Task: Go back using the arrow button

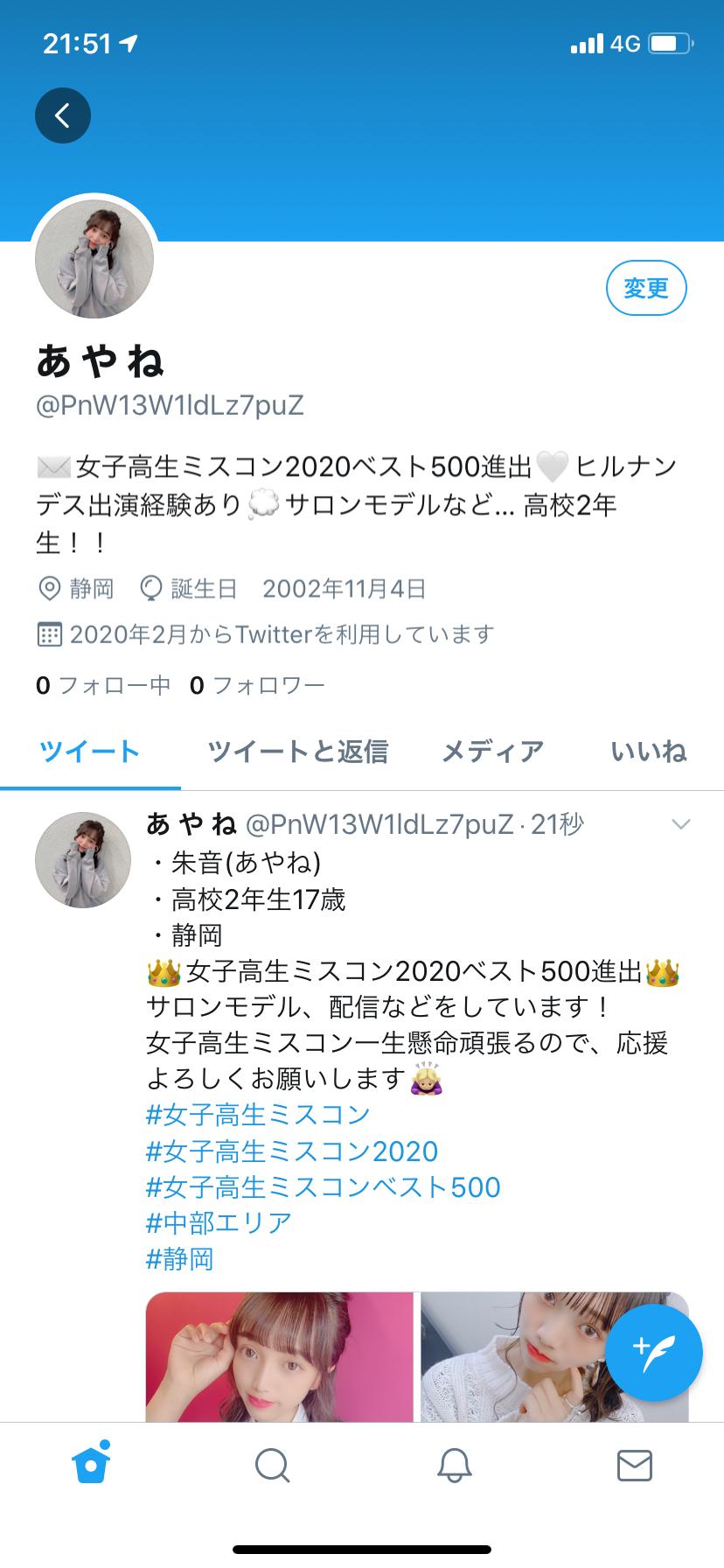Action: point(62,115)
